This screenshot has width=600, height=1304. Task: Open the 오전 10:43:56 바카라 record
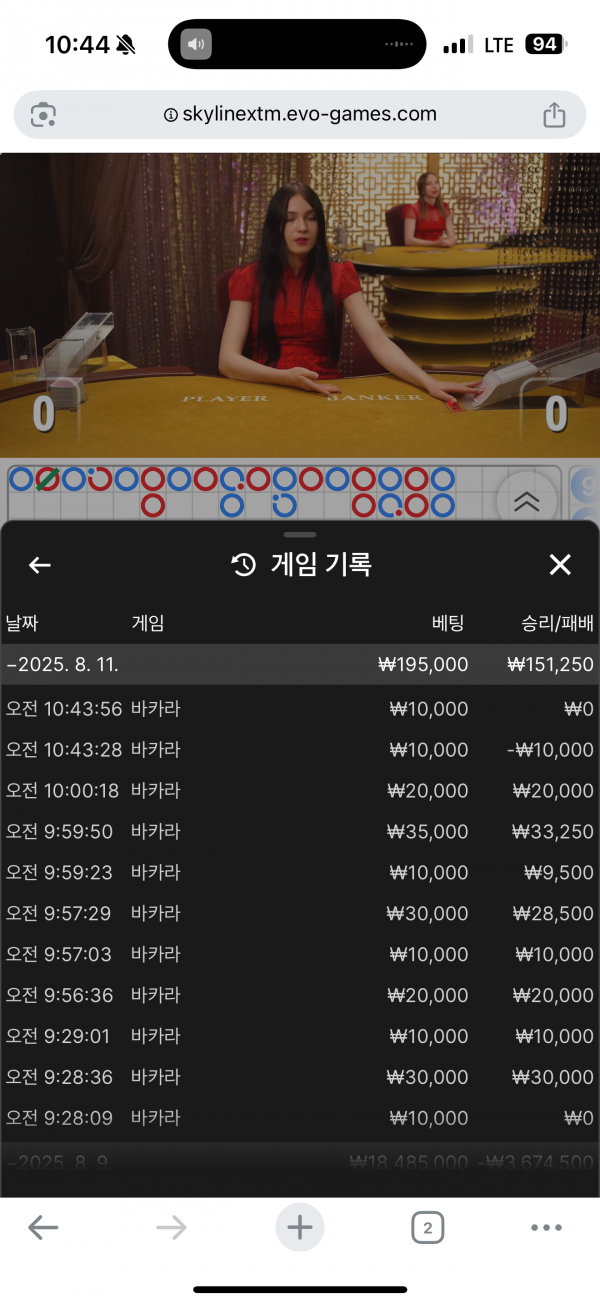(300, 709)
